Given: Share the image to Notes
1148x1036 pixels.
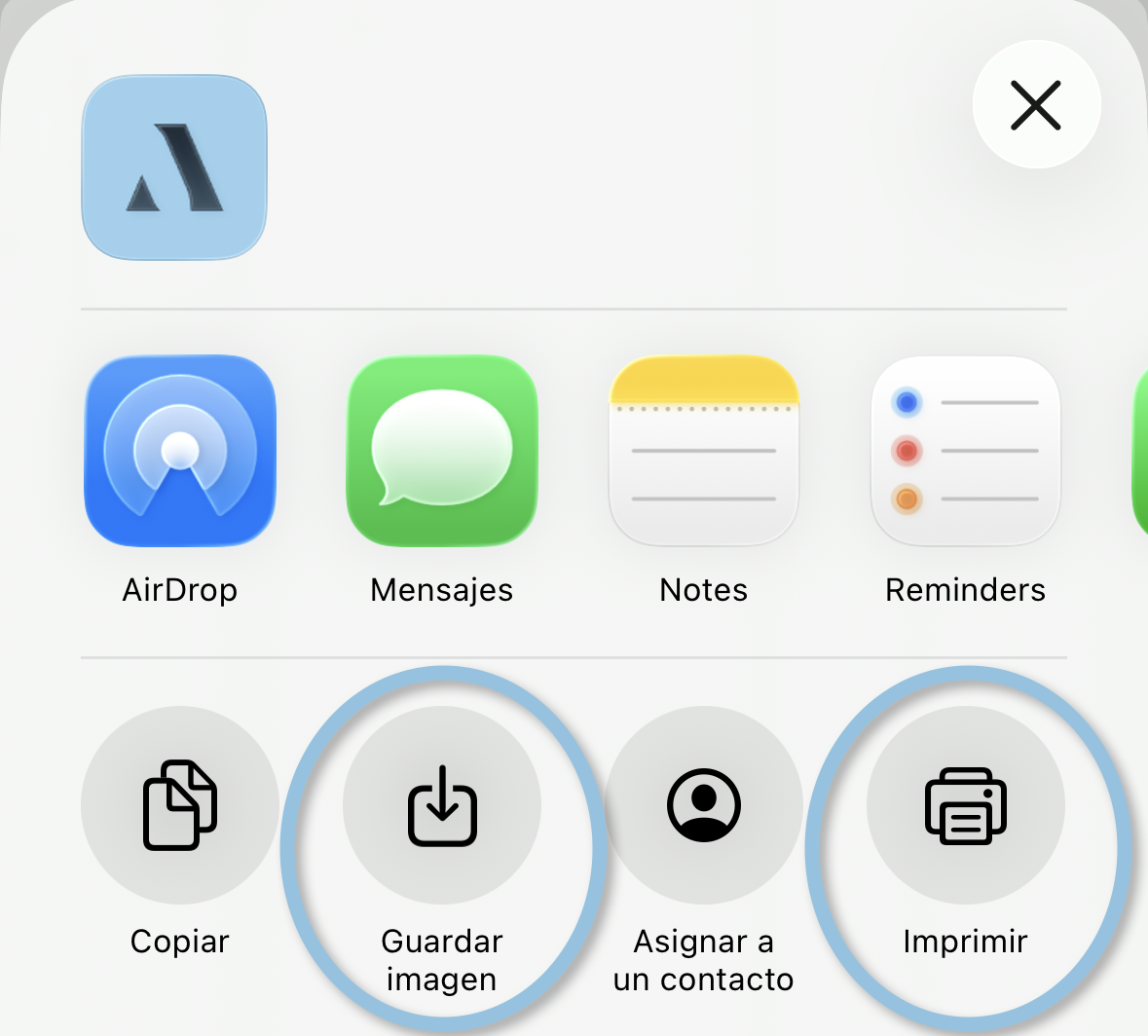Looking at the screenshot, I should [703, 451].
